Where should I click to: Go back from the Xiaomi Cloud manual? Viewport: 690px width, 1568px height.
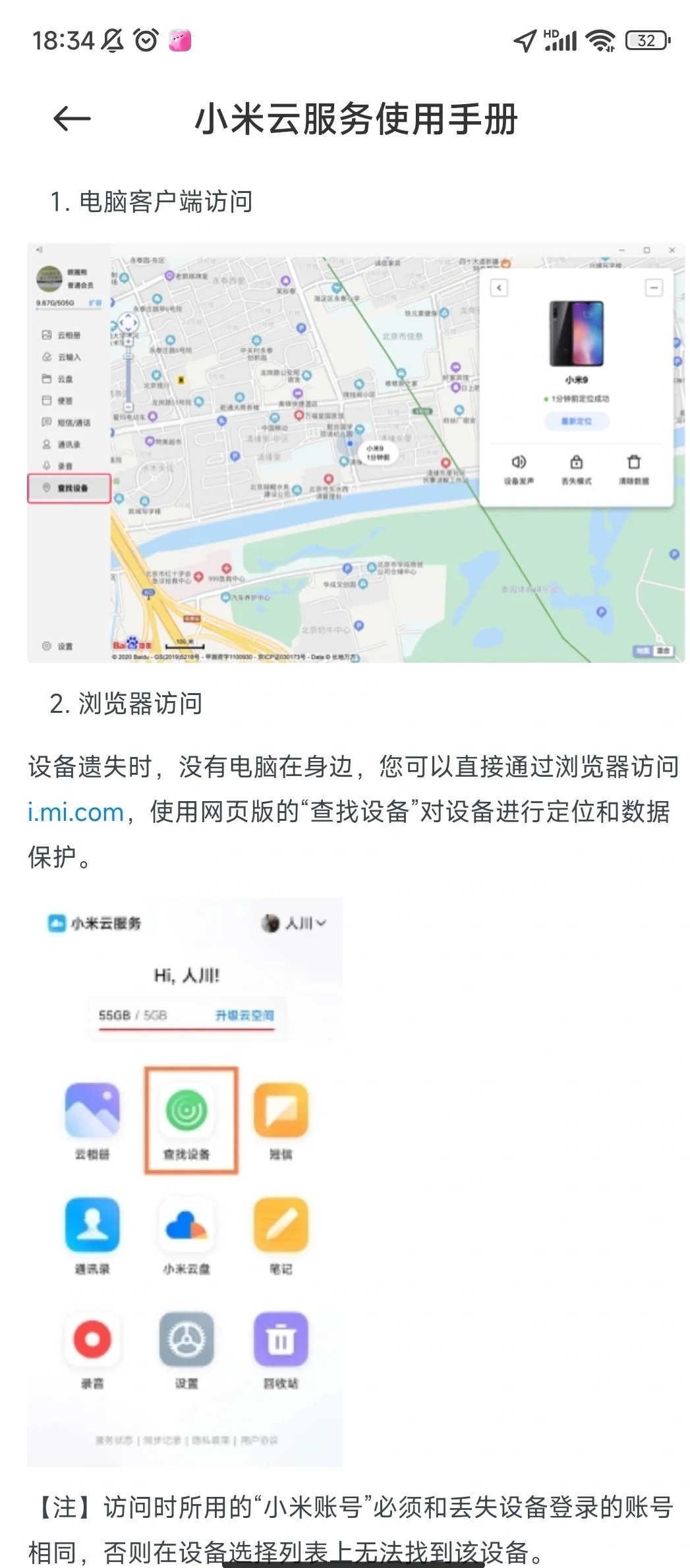point(71,119)
